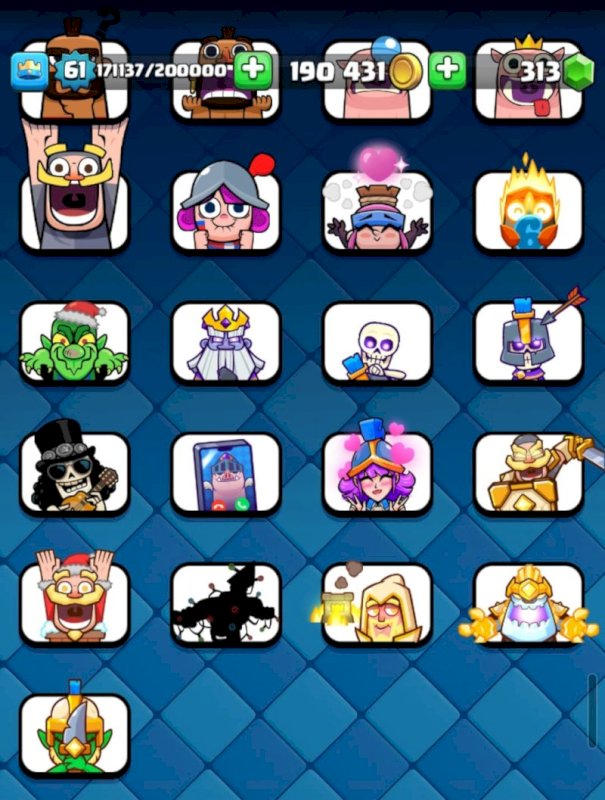Screen dimensions: 605x800
Task: Choose the knight with arrow in helmet
Action: pos(528,343)
